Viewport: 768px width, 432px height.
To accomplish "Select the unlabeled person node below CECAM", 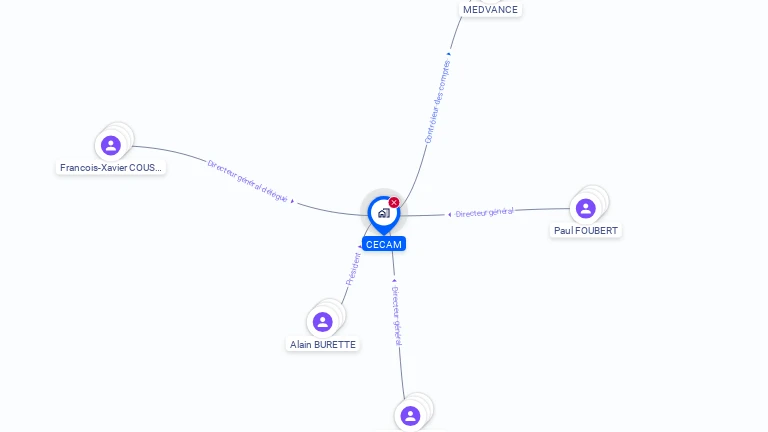I will click(409, 415).
